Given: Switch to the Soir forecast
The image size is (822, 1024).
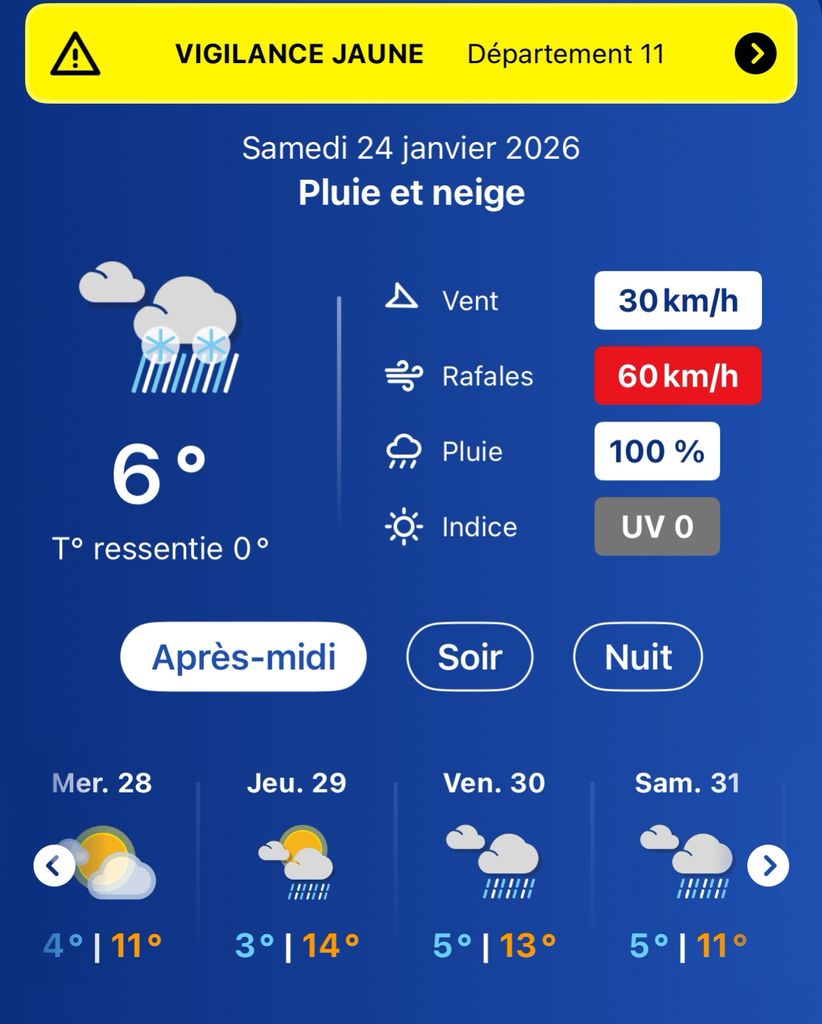Looking at the screenshot, I should (x=469, y=658).
